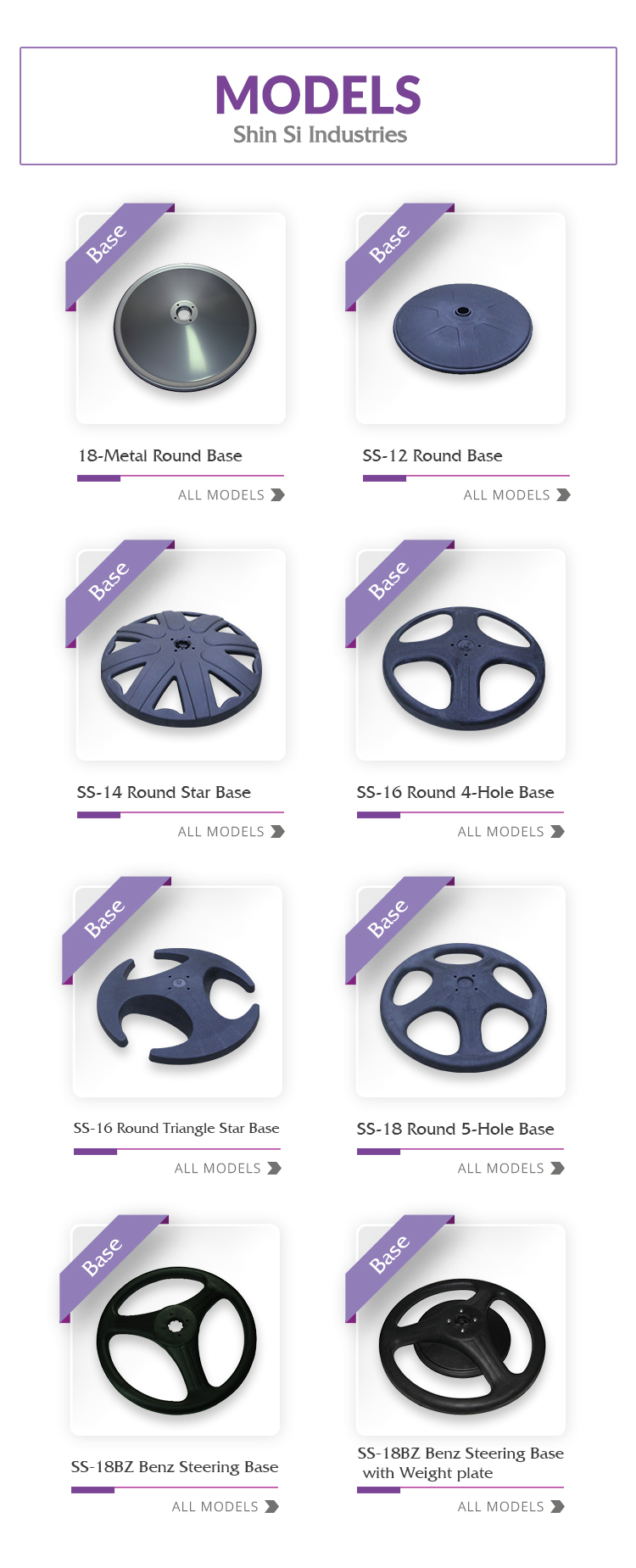Go to ALL MODELS below SS-18 Round 5-Hole Base
The image size is (636, 1568).
(x=510, y=1169)
